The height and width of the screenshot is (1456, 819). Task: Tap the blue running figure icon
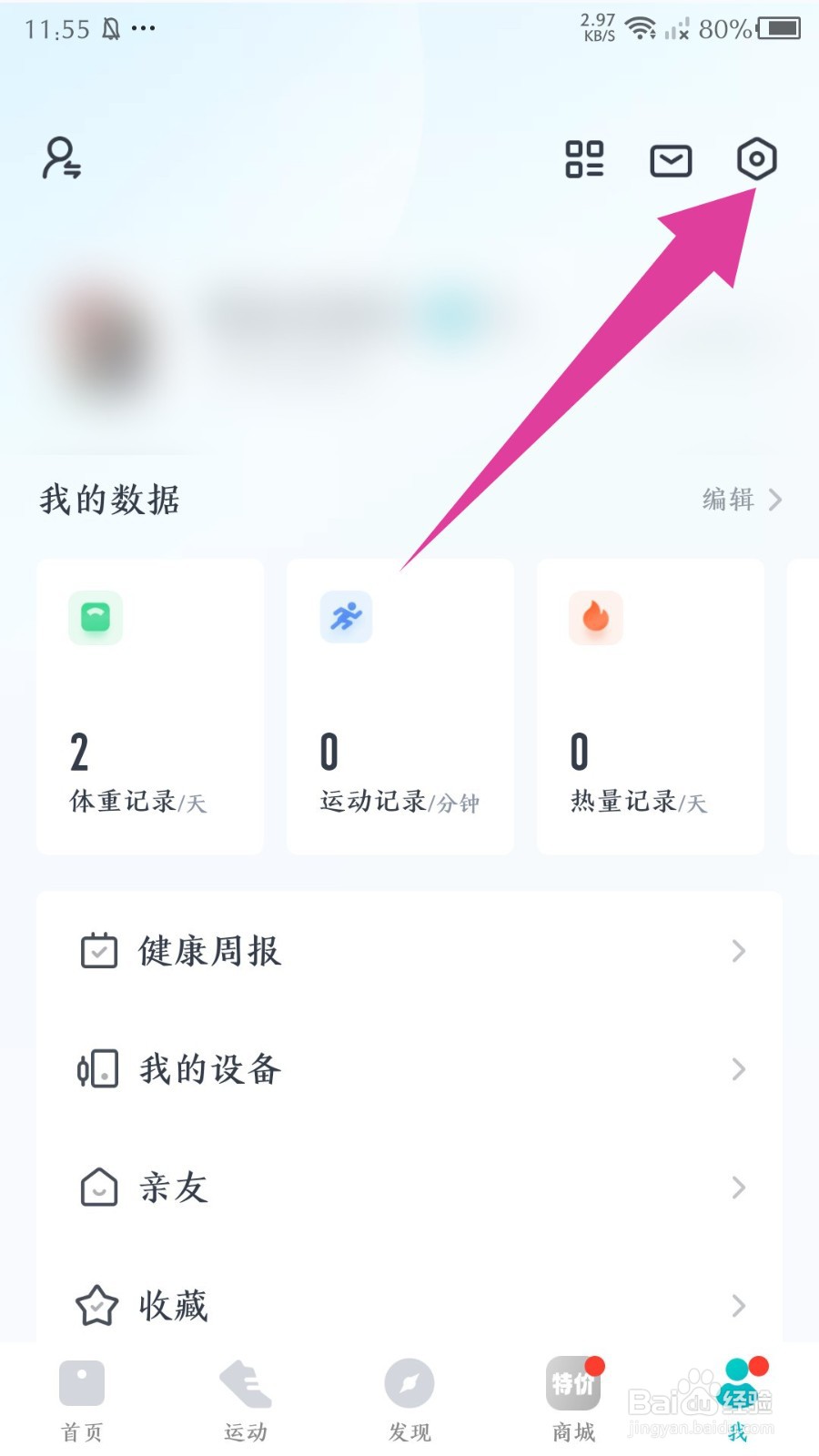pyautogui.click(x=345, y=617)
